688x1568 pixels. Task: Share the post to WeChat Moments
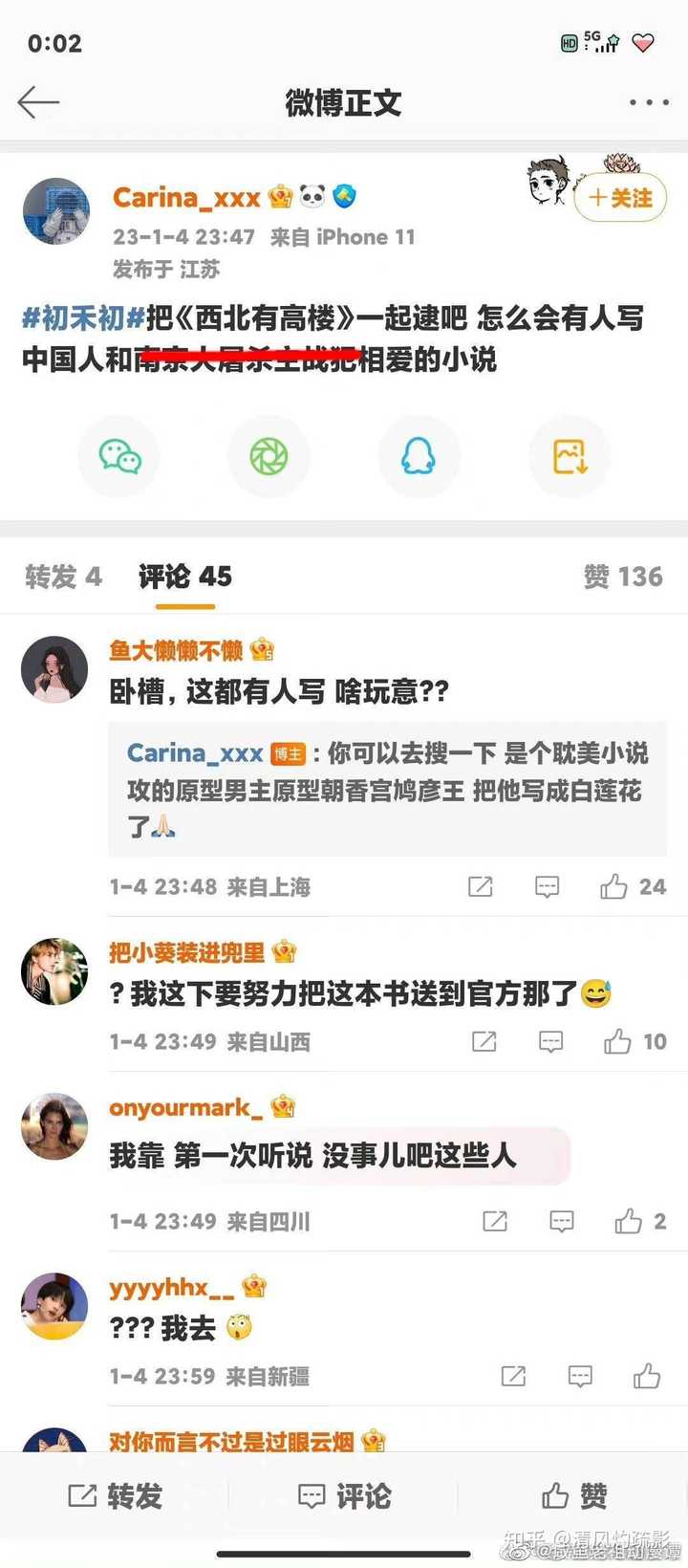(269, 457)
